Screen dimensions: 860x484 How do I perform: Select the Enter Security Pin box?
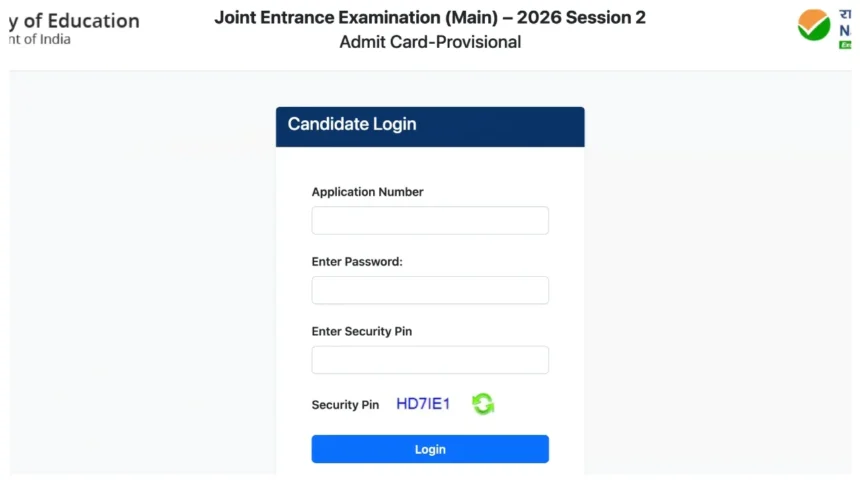(430, 360)
